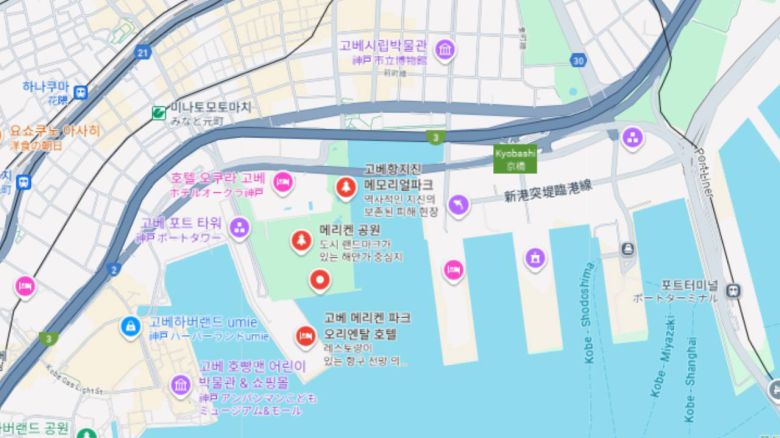Tap the 미나토모토마치 station marker
780x438 pixels.
pos(159,113)
